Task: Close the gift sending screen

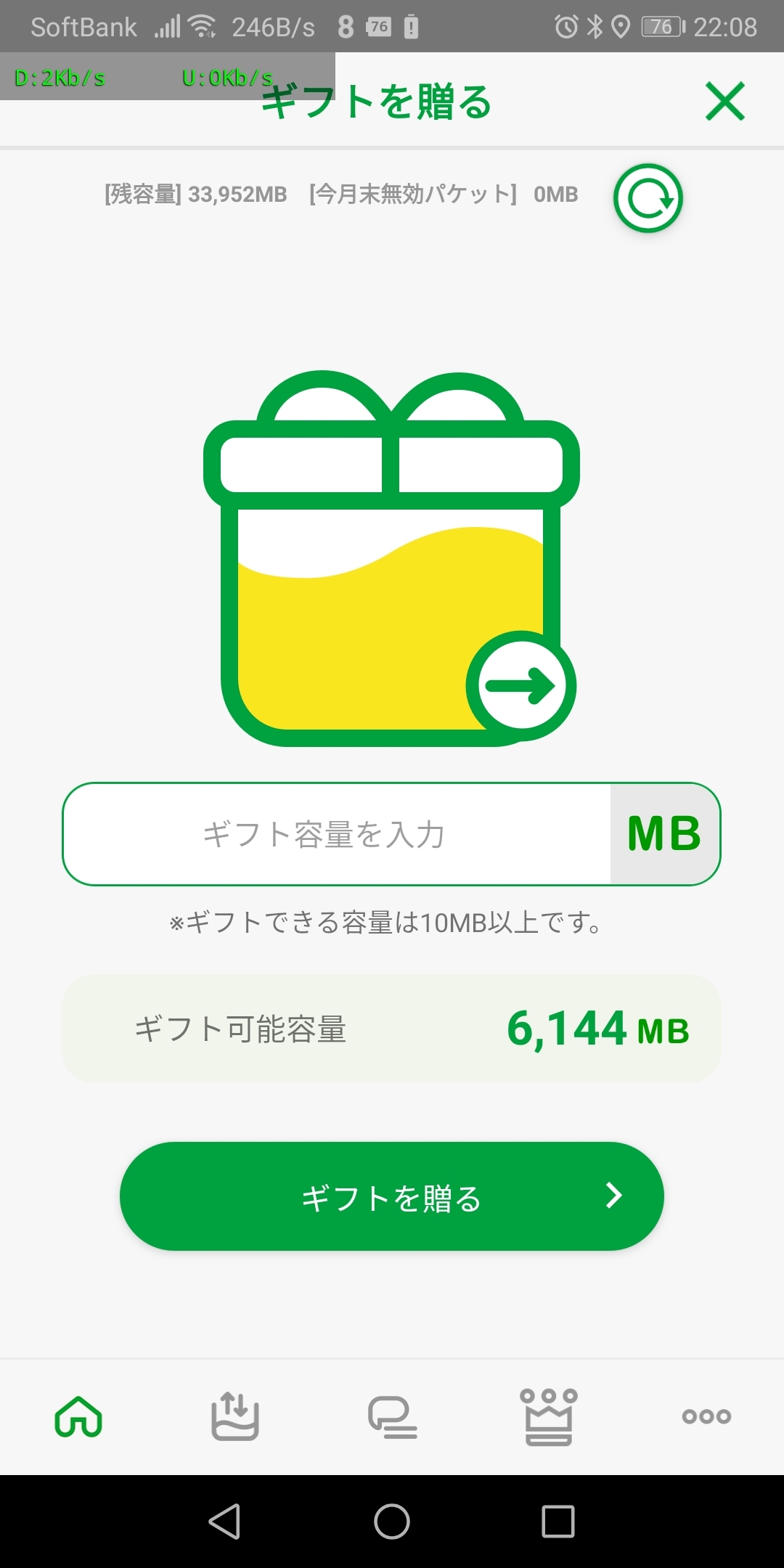Action: pyautogui.click(x=724, y=101)
